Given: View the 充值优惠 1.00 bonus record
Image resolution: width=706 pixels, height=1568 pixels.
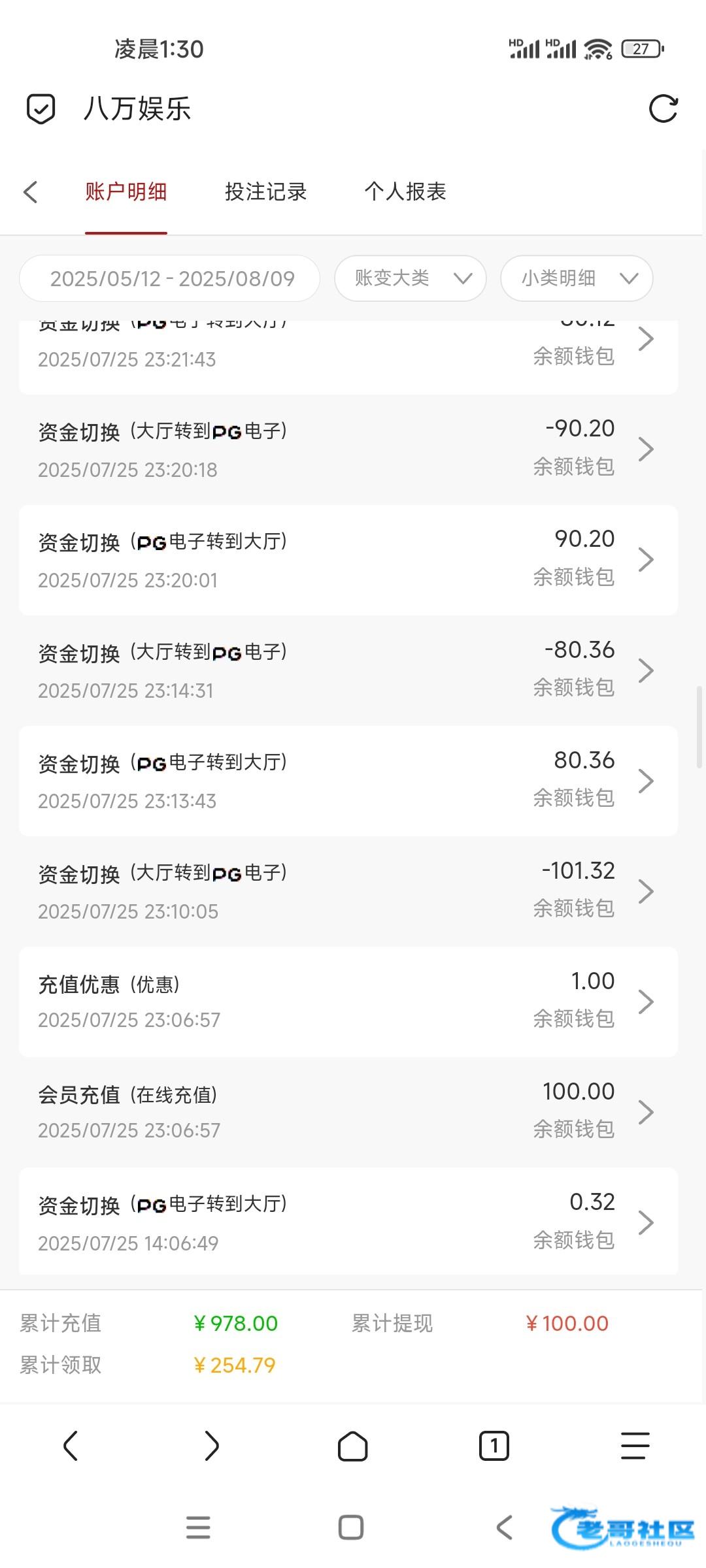Looking at the screenshot, I should pos(348,1002).
